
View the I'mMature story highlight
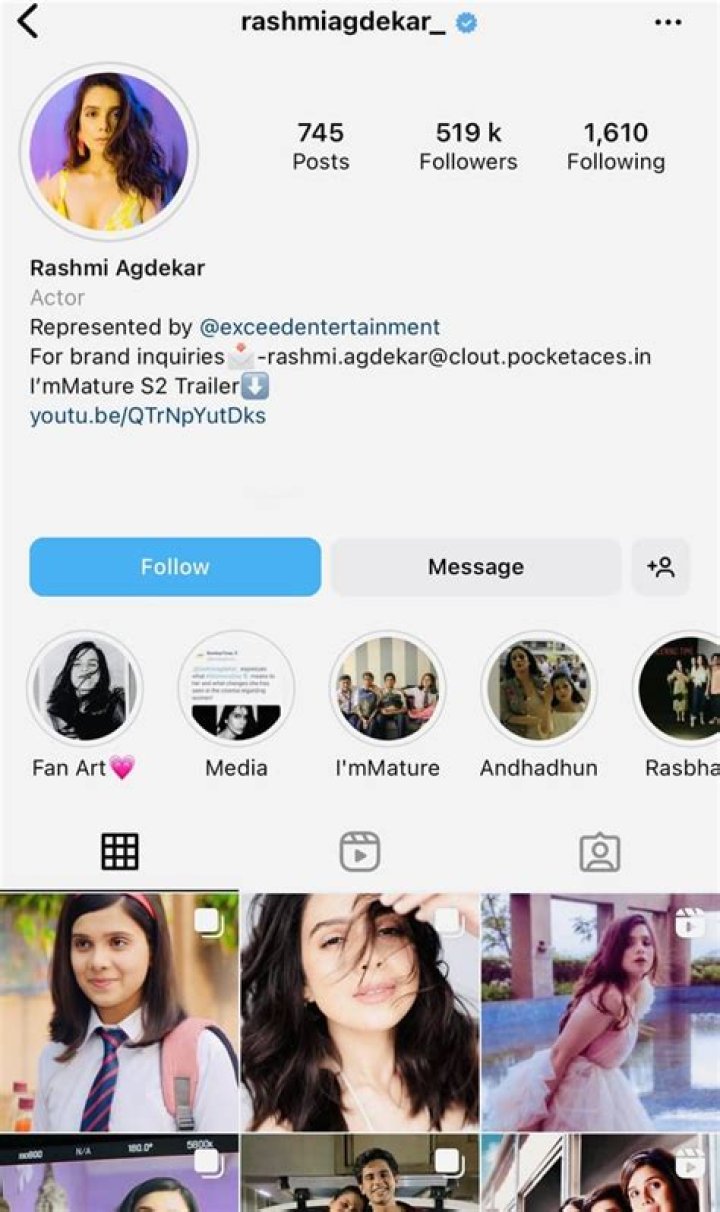pos(387,689)
